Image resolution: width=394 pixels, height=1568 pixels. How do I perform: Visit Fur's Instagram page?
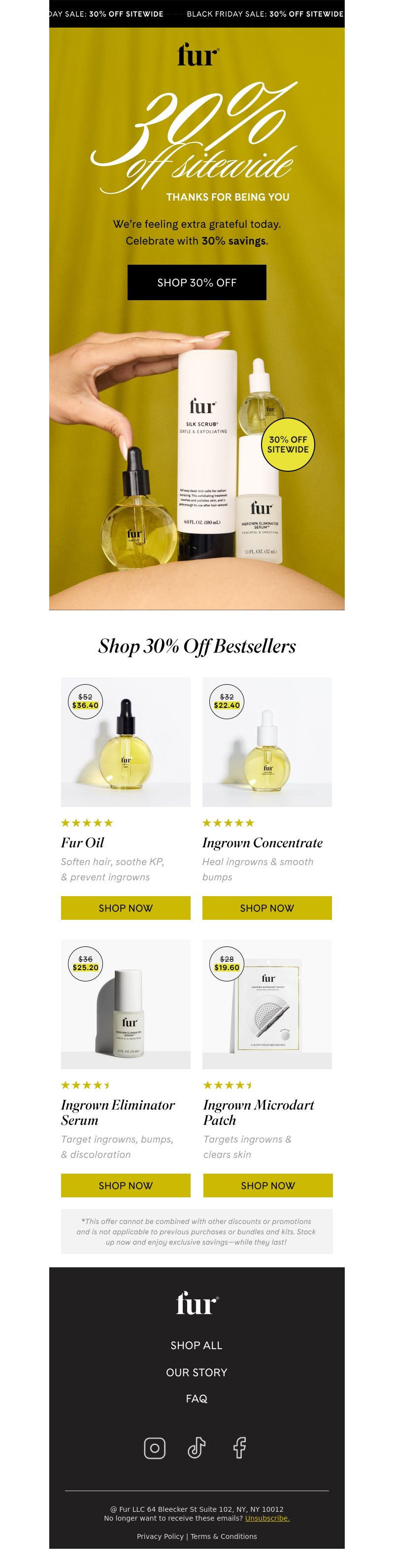[x=155, y=1448]
